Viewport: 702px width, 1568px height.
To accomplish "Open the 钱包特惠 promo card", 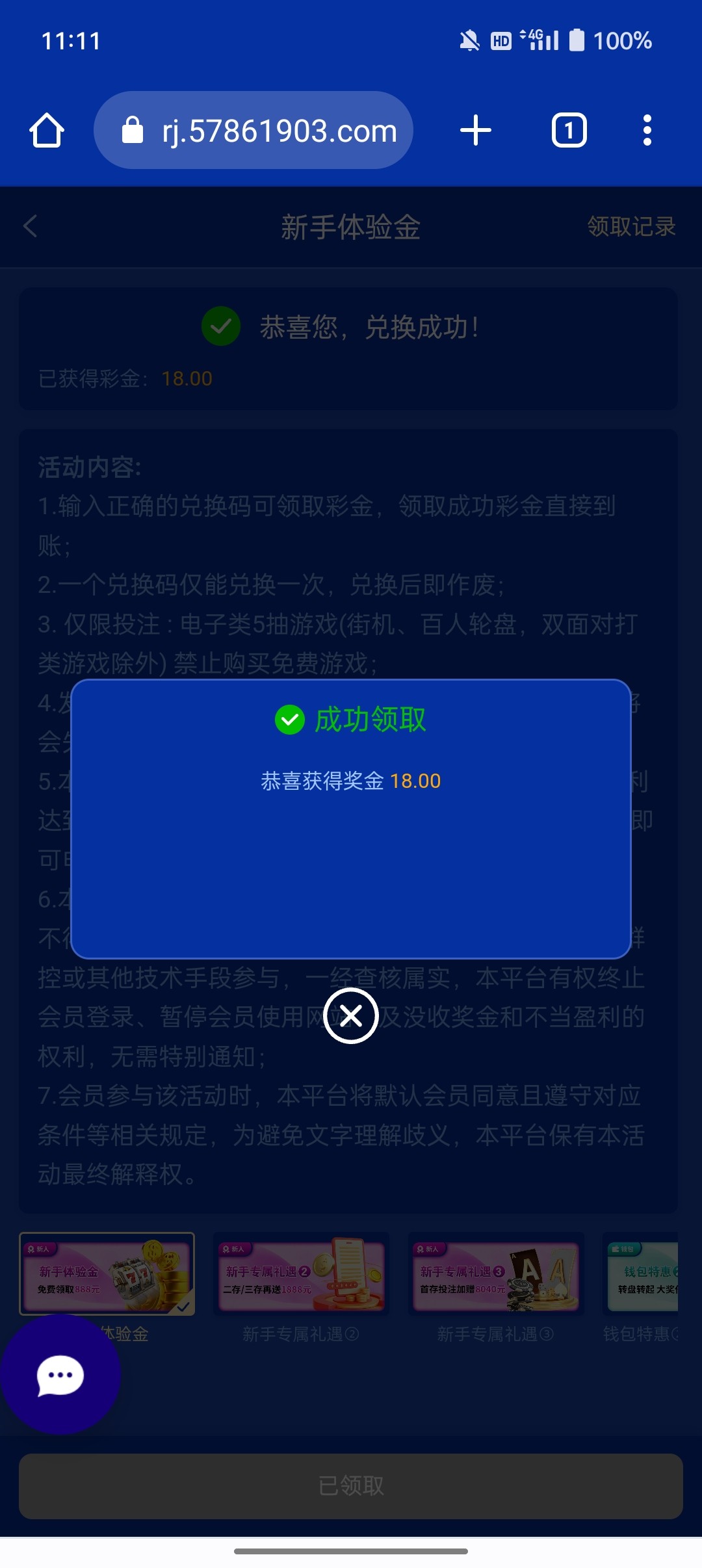I will coord(642,1274).
